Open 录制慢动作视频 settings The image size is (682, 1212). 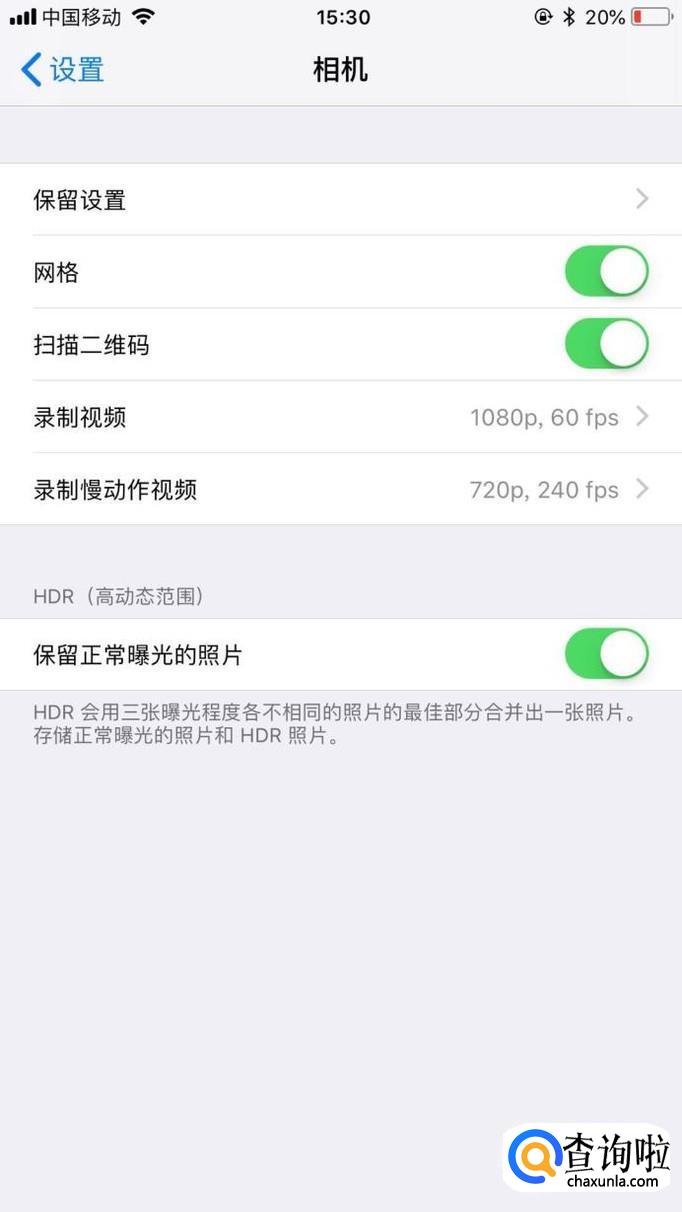pos(340,490)
